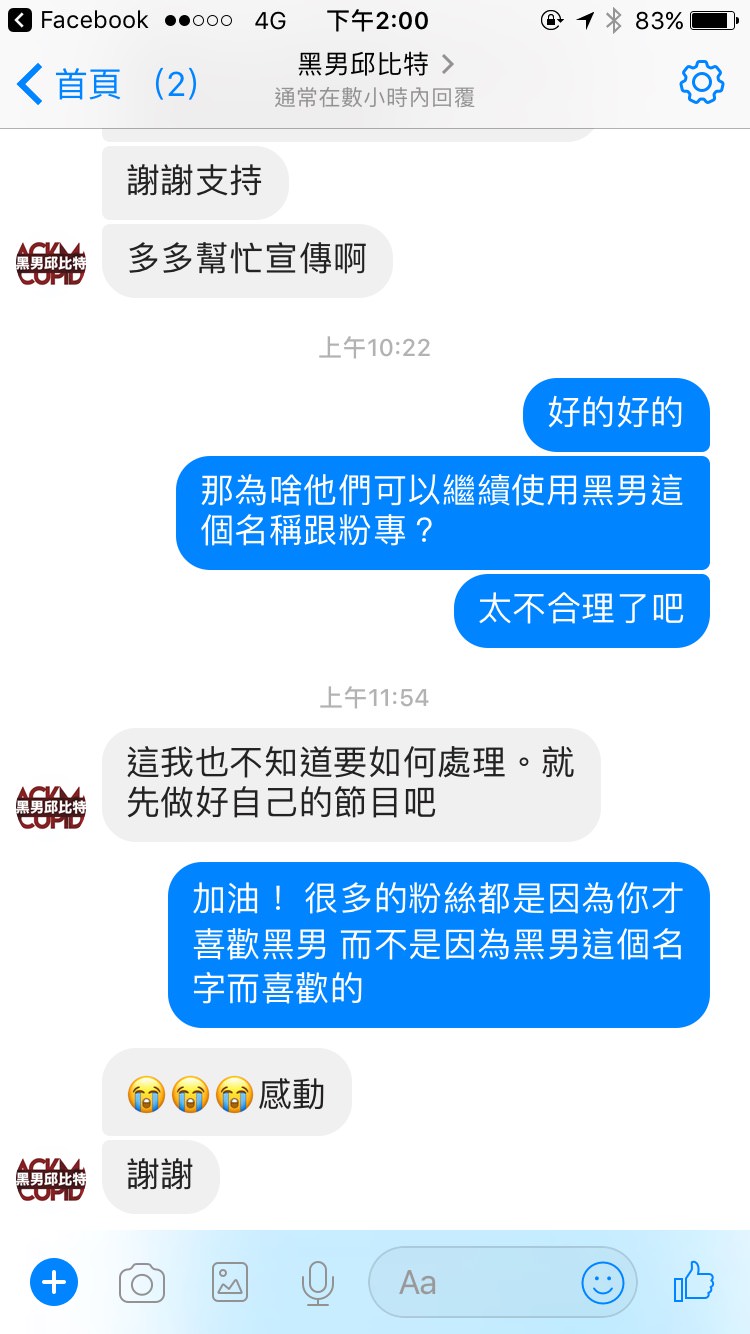The width and height of the screenshot is (750, 1334).
Task: Launch the camera to take photo
Action: (142, 1282)
